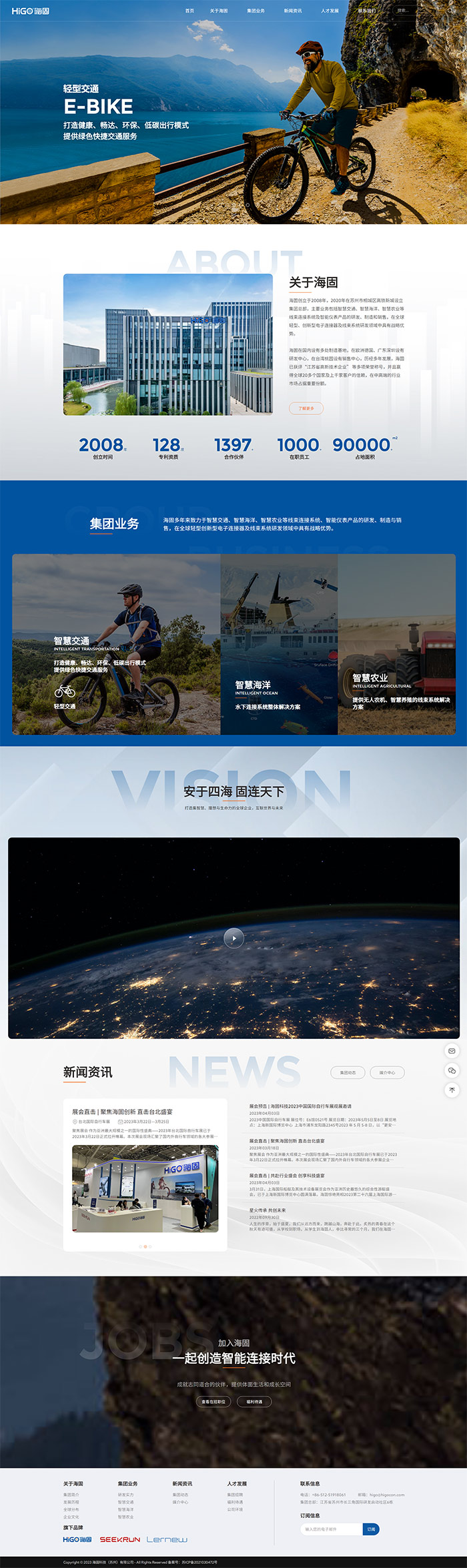Viewport: 467px width, 1568px height.
Task: Open the floating mail icon
Action: pyautogui.click(x=452, y=1051)
